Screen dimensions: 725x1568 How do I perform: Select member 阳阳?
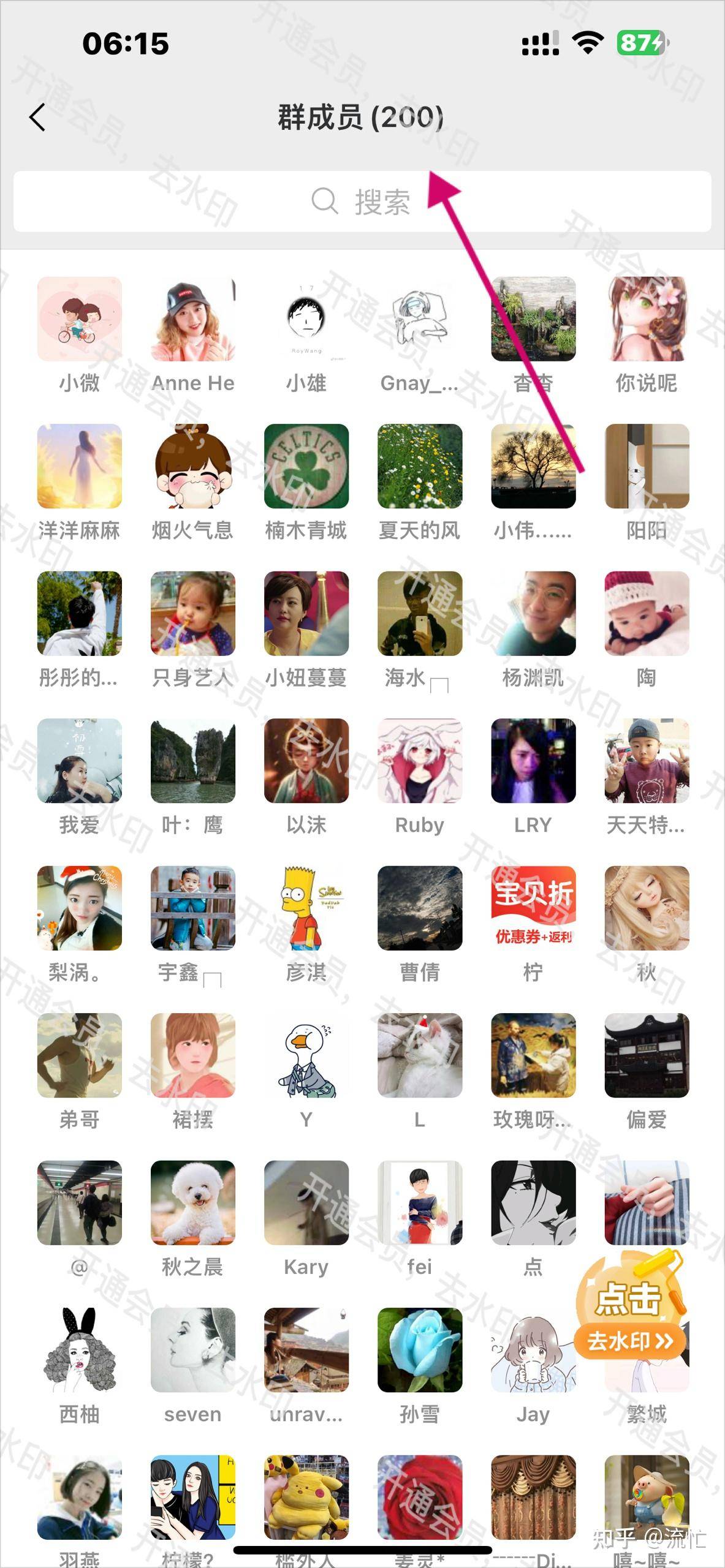(647, 466)
